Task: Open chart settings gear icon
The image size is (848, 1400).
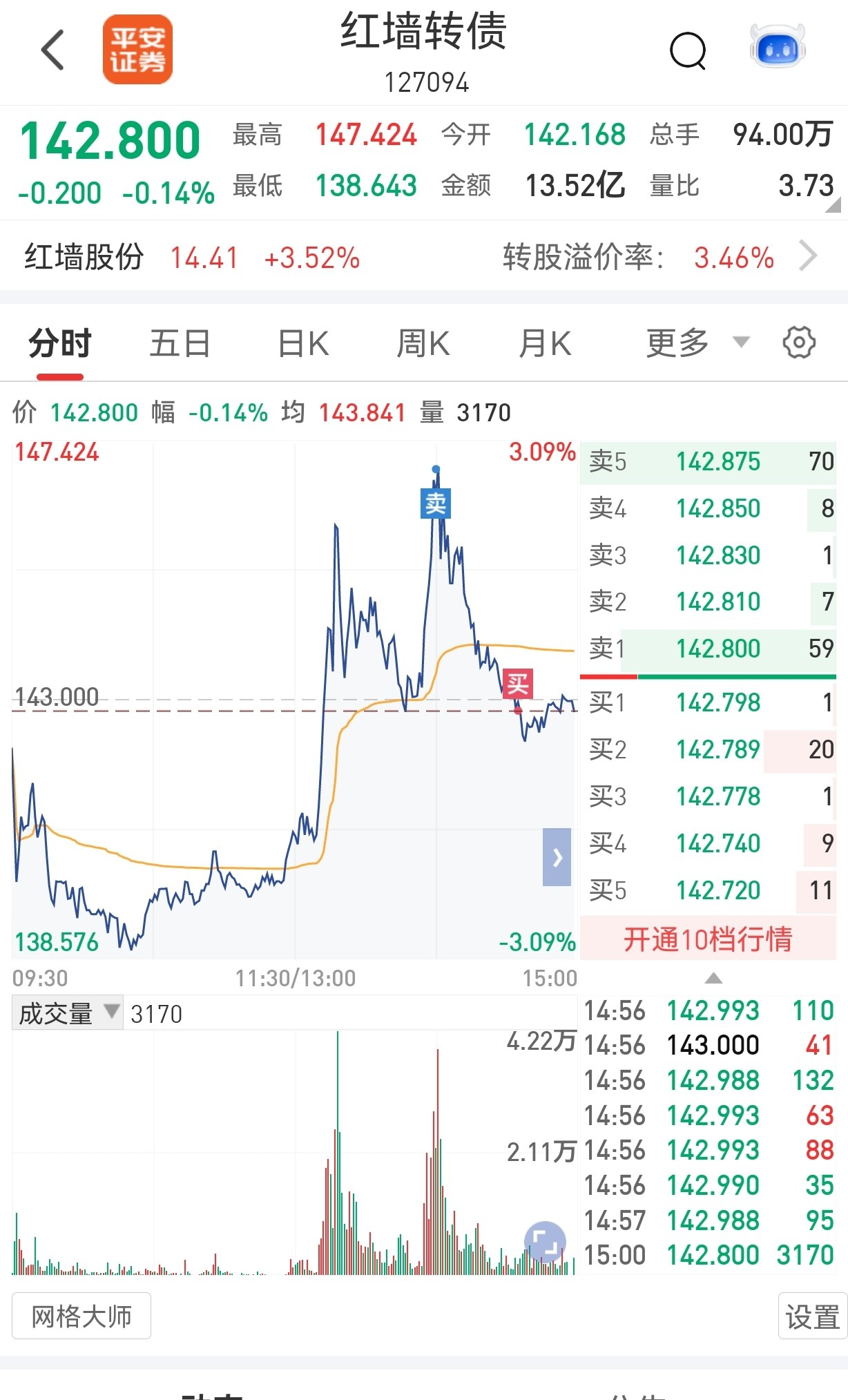Action: [799, 343]
